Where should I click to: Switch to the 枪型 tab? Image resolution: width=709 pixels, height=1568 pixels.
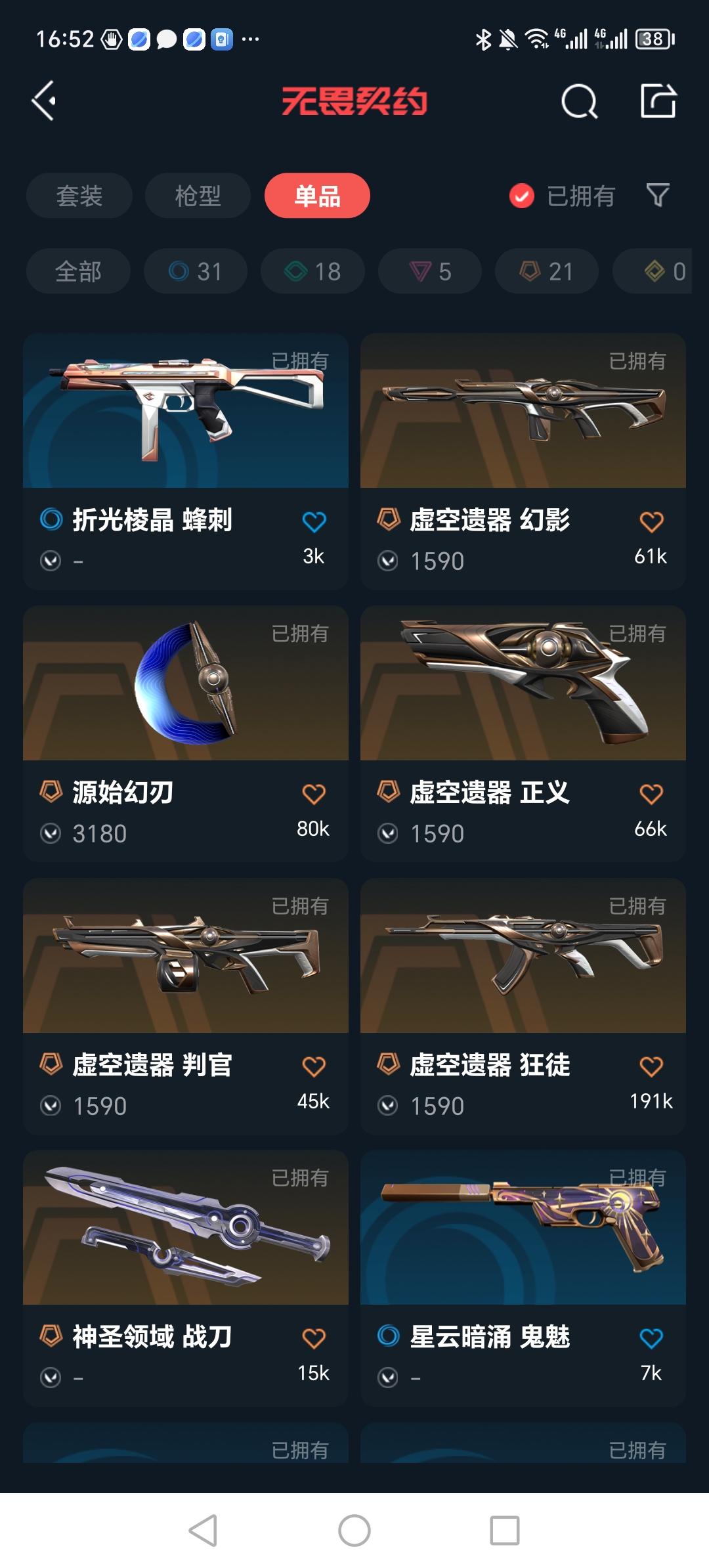coord(198,195)
